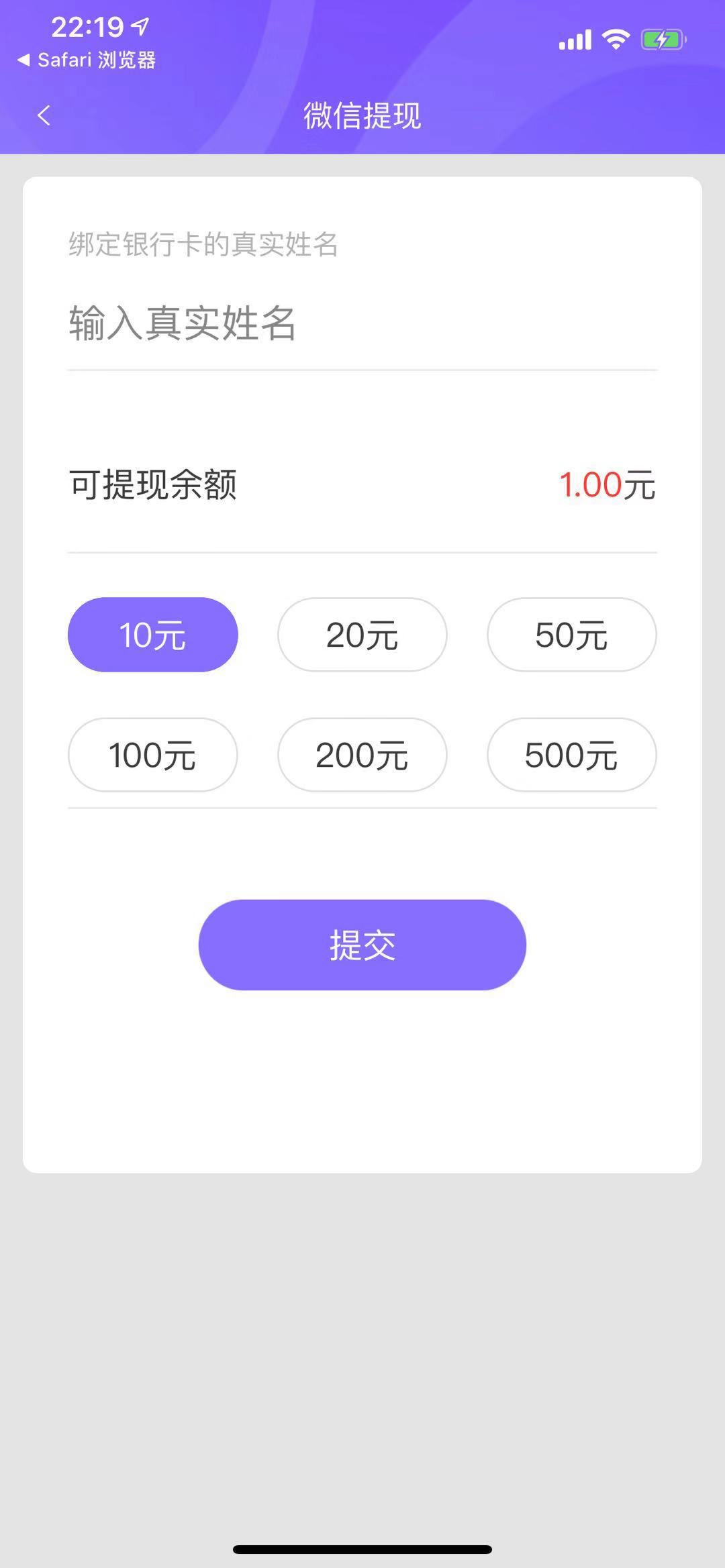Viewport: 725px width, 1568px height.
Task: Select the 20元 withdrawal amount
Action: pyautogui.click(x=362, y=635)
